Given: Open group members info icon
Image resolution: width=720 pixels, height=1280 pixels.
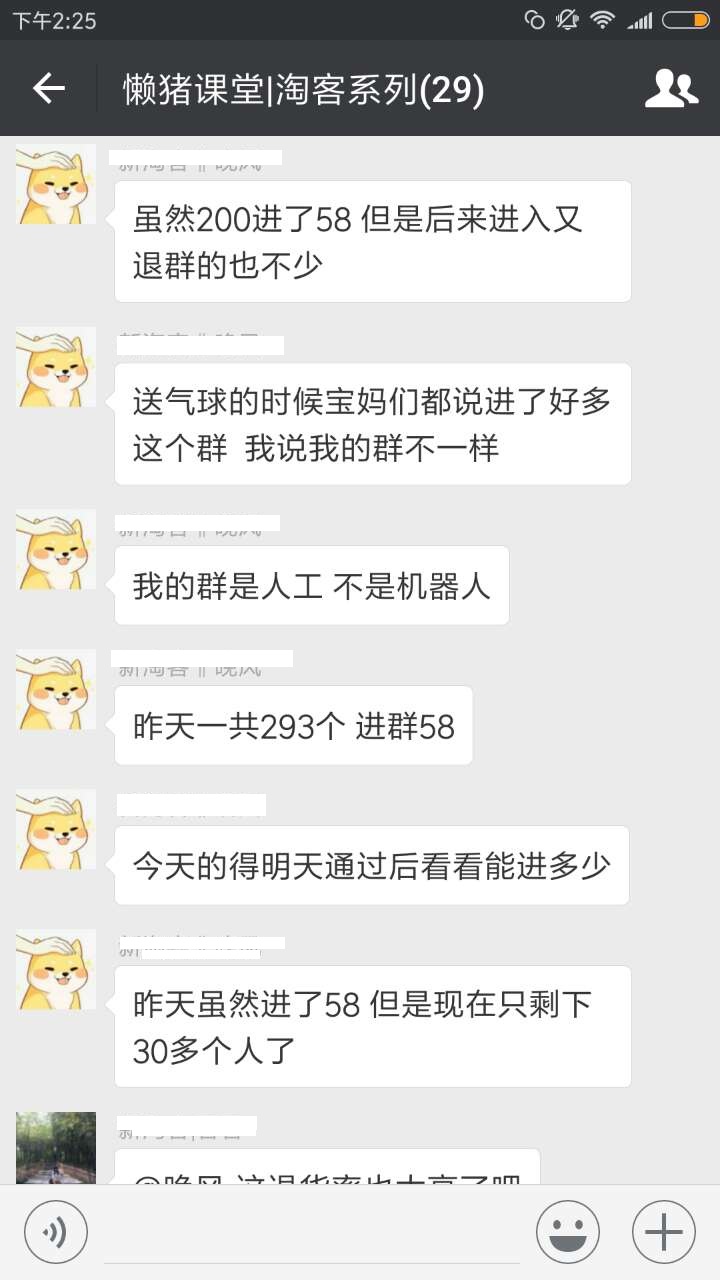Looking at the screenshot, I should (x=671, y=89).
